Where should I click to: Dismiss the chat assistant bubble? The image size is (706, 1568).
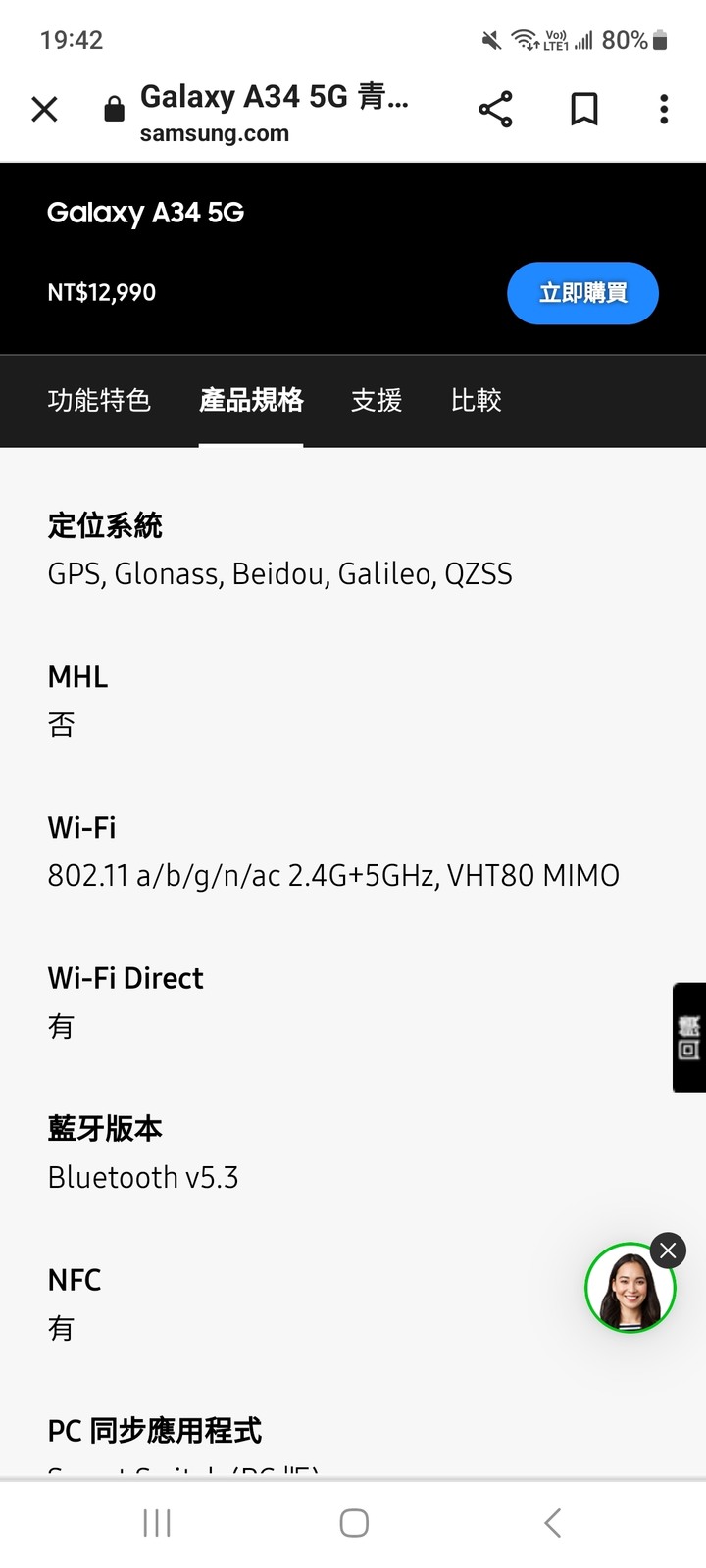coord(668,1250)
